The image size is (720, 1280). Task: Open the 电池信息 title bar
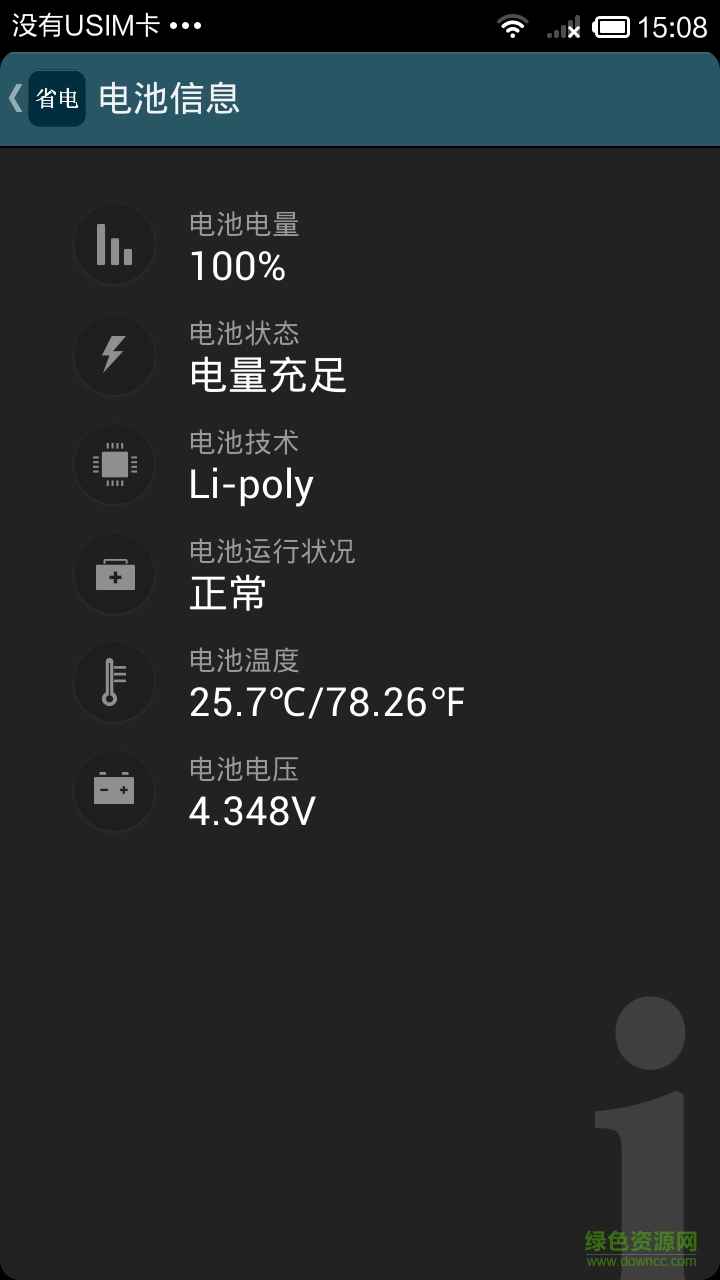click(x=167, y=99)
